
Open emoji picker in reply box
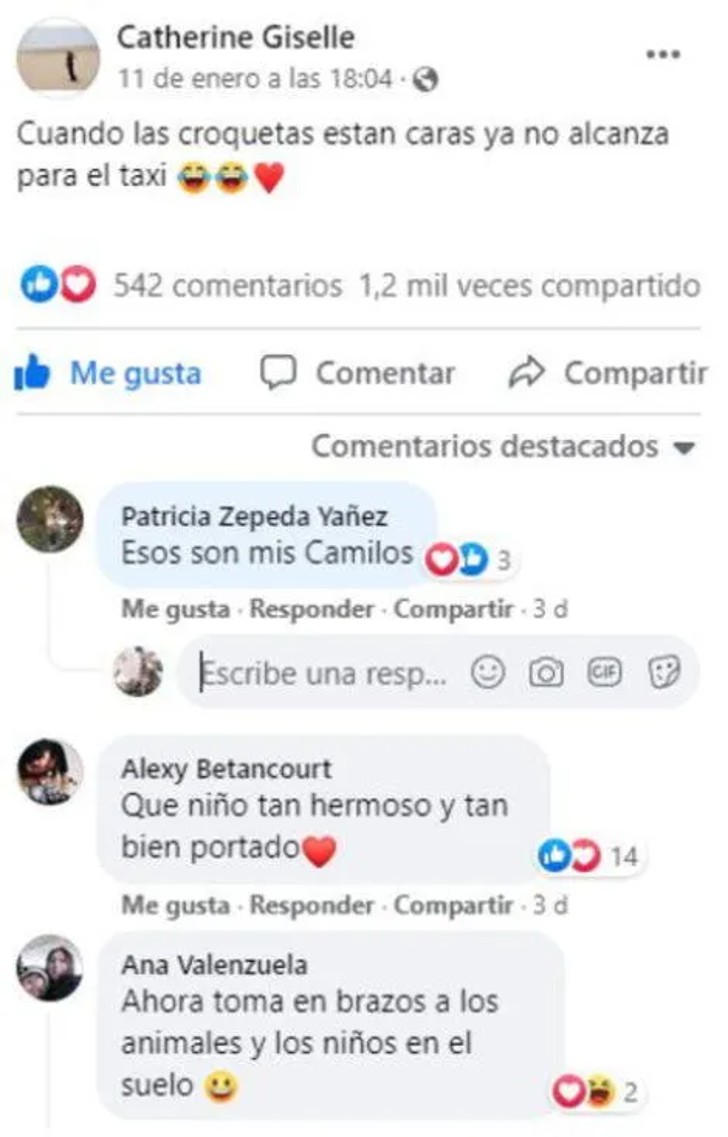pos(488,674)
